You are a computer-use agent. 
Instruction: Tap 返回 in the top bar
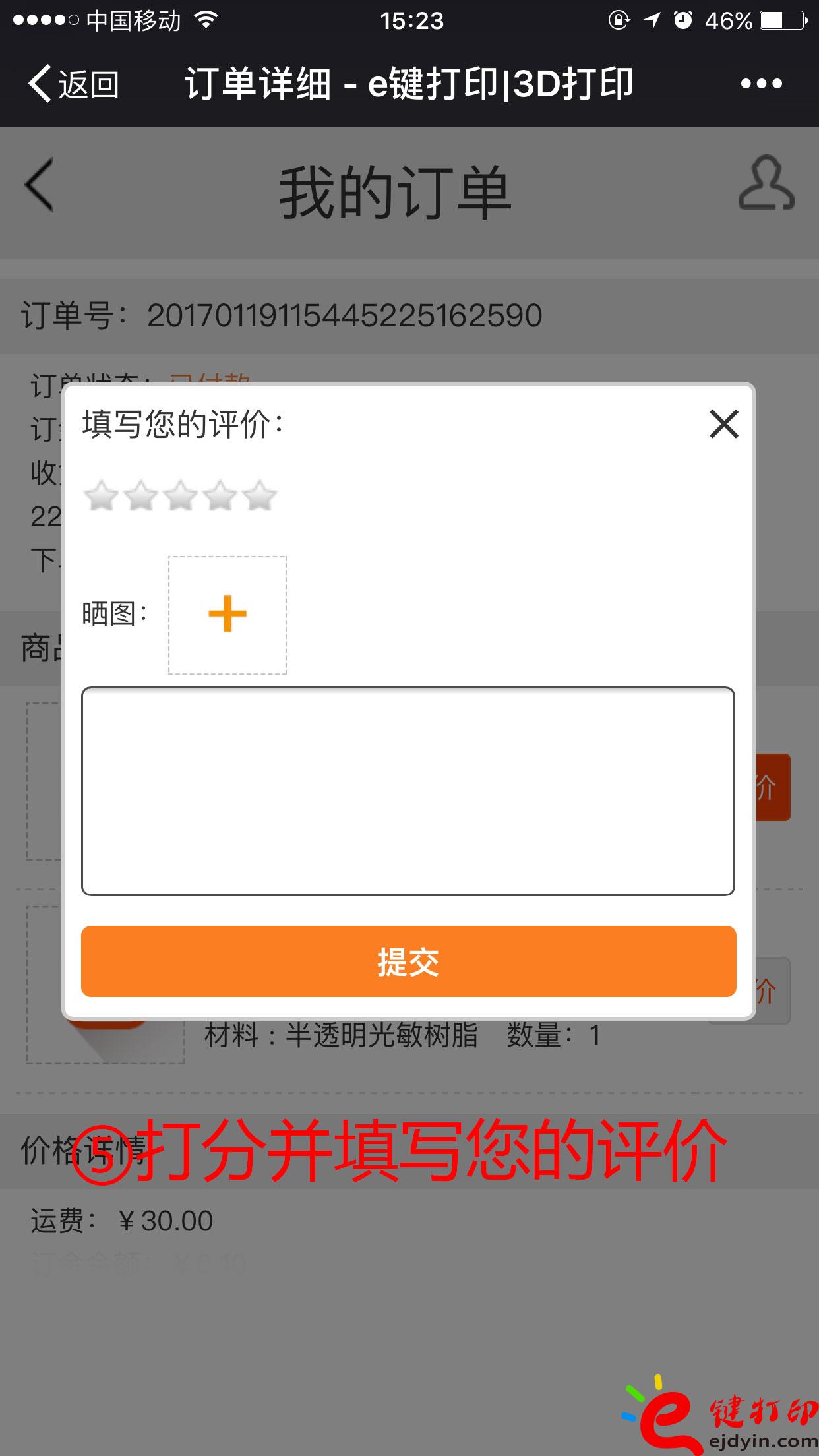73,84
